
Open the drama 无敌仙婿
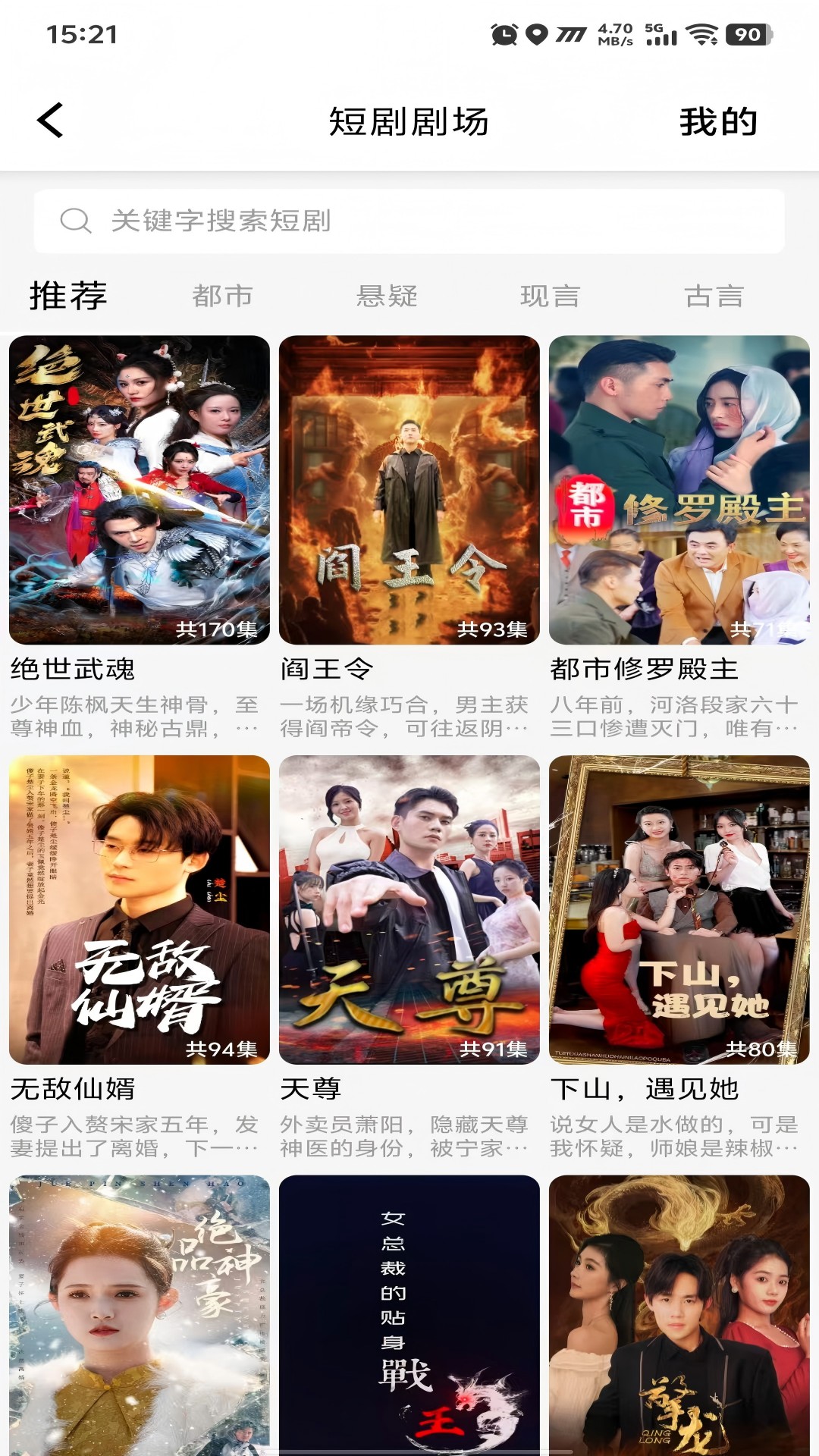(x=140, y=910)
